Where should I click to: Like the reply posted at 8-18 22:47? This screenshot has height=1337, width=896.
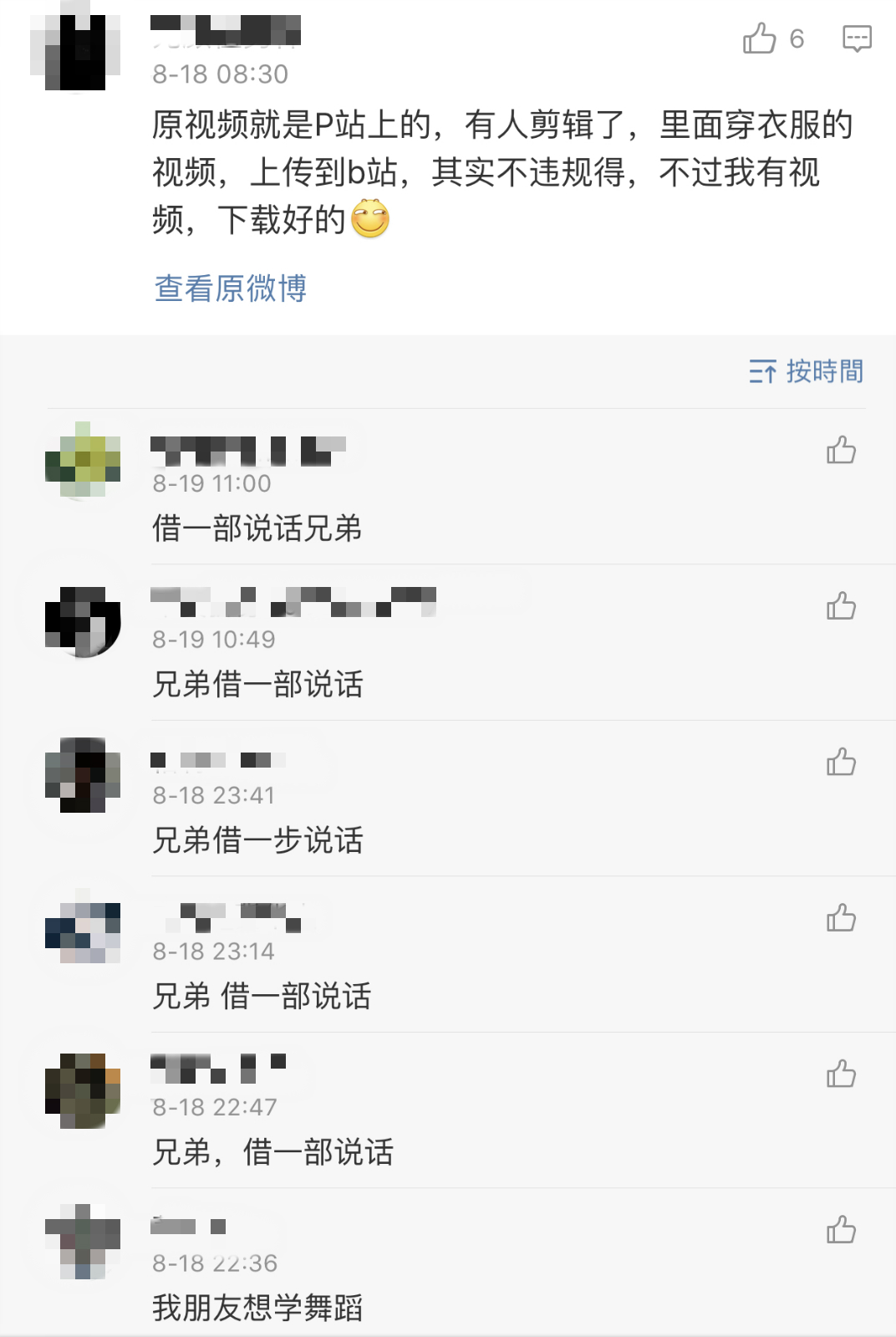[841, 1074]
